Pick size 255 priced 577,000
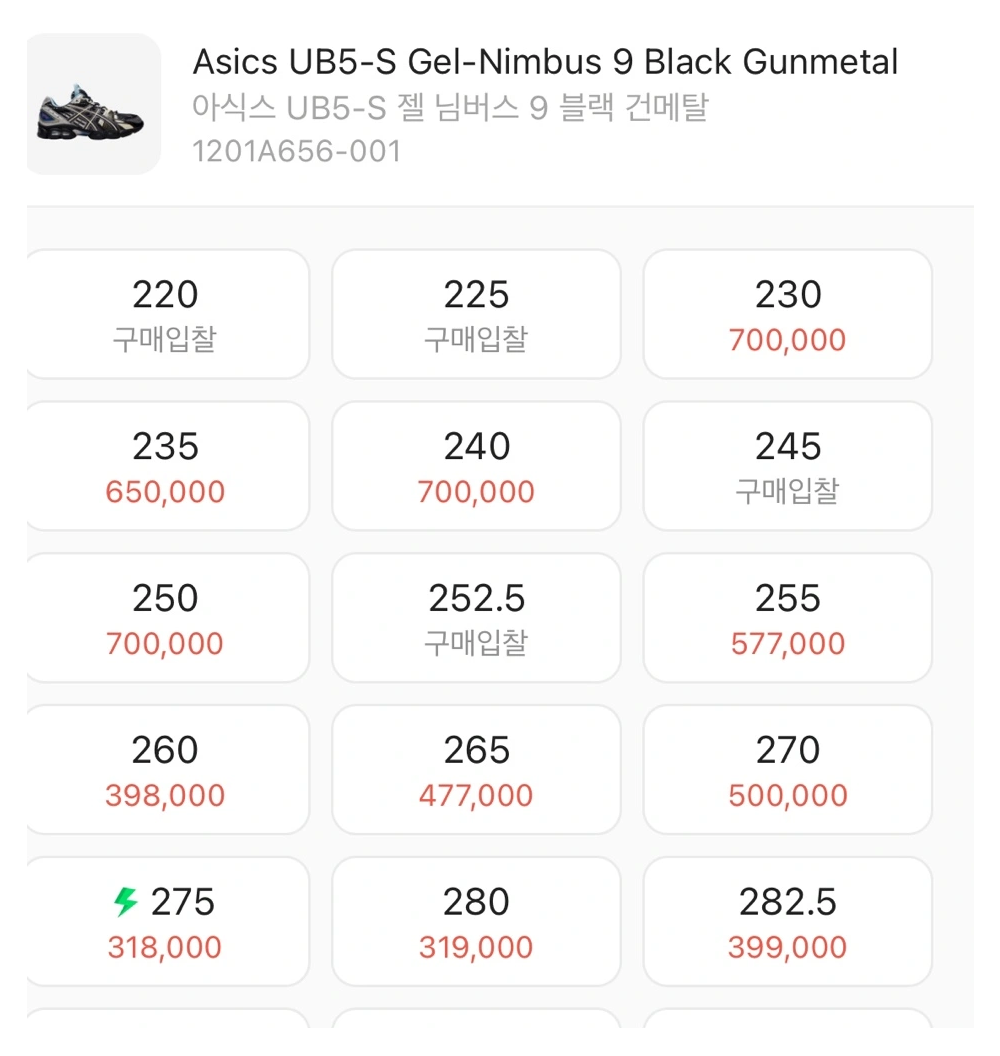 [x=788, y=618]
